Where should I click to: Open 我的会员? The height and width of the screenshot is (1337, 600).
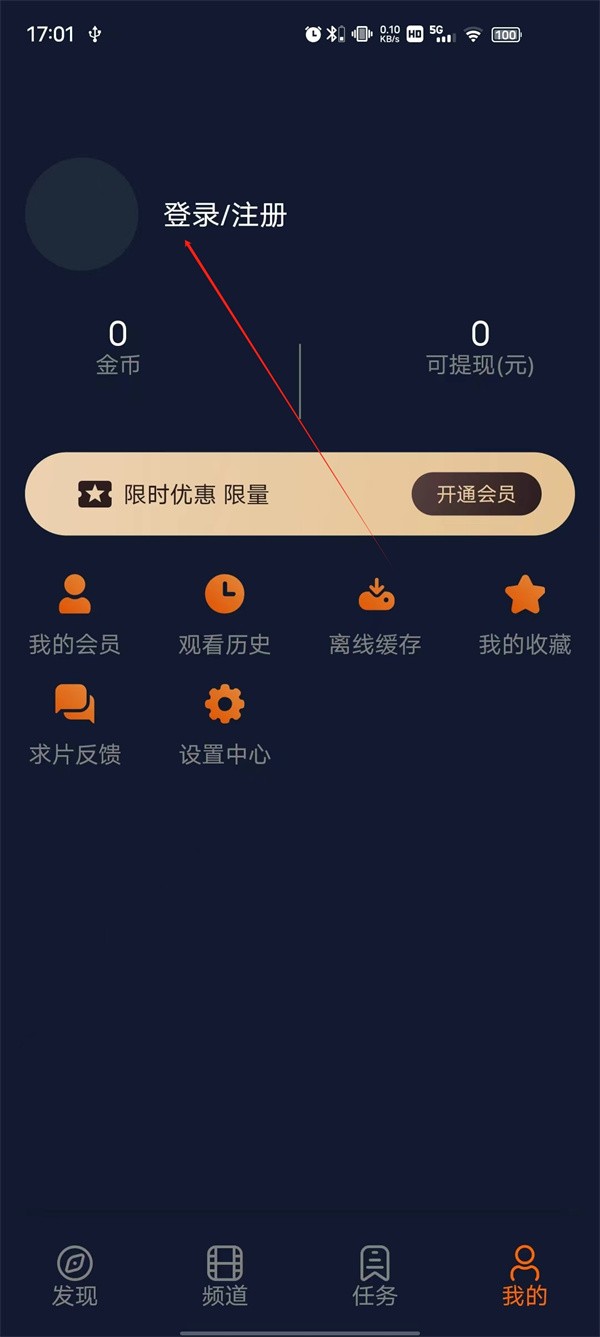click(x=75, y=615)
